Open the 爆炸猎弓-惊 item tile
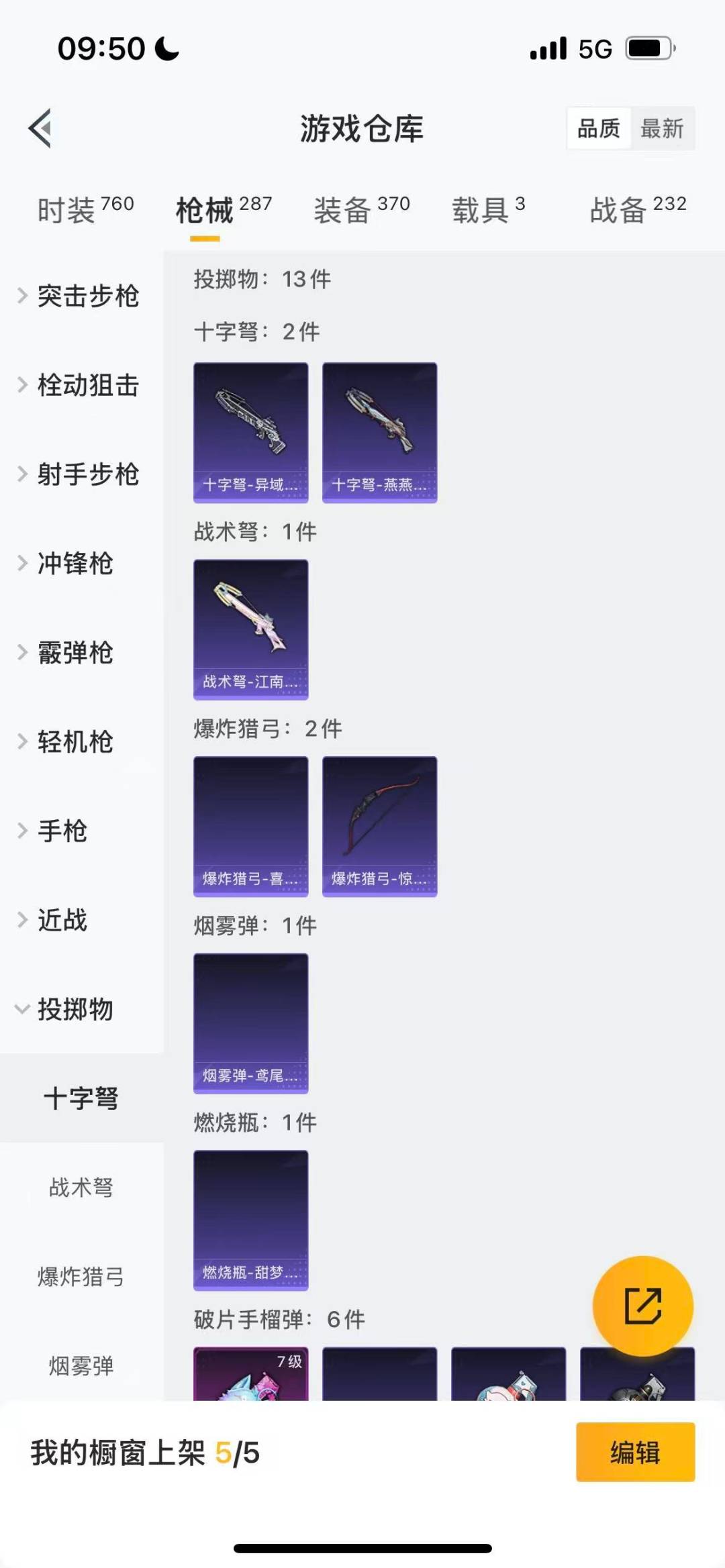The image size is (725, 1568). (x=380, y=826)
